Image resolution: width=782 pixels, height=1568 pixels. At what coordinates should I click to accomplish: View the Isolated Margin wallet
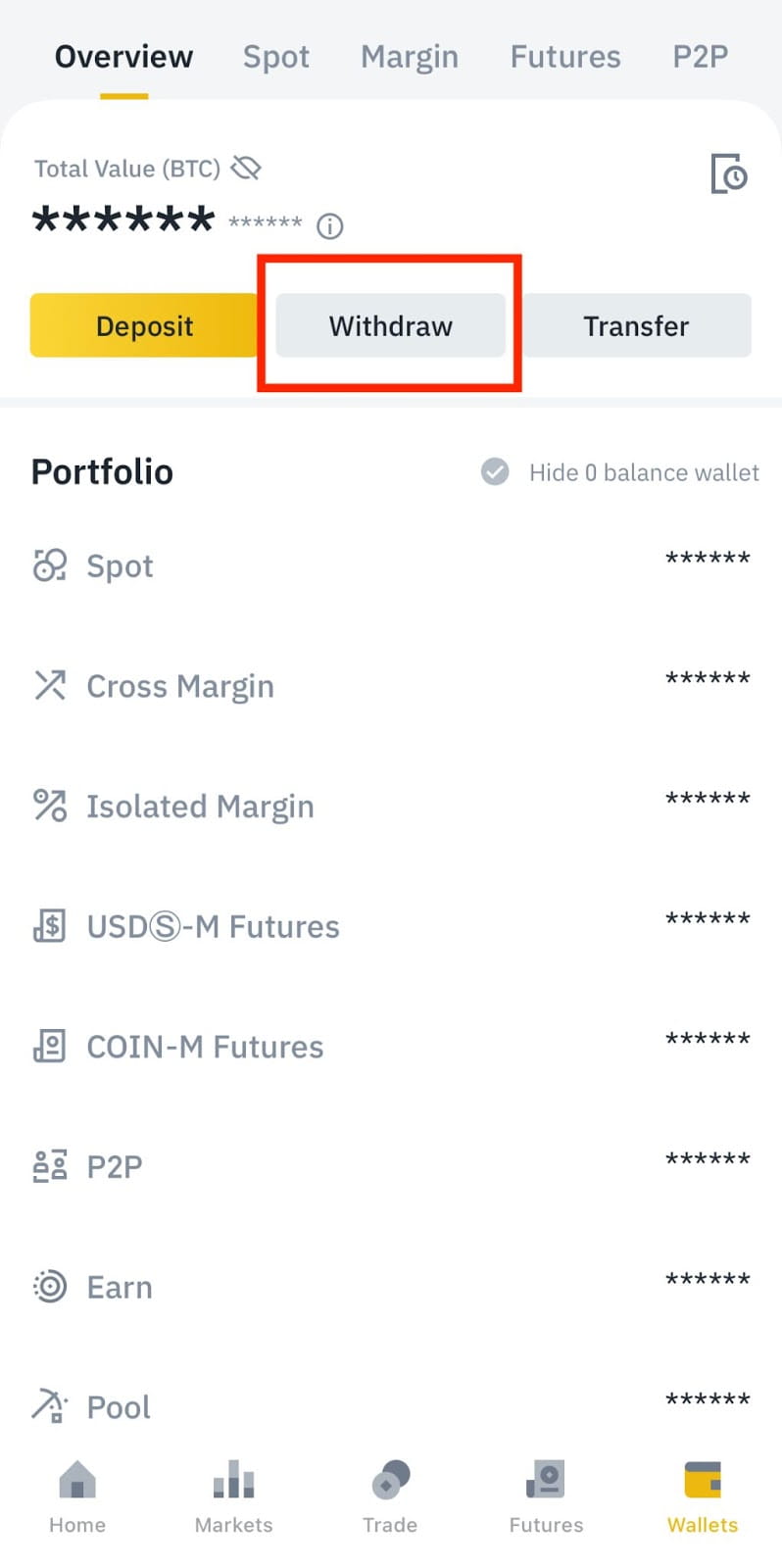pyautogui.click(x=200, y=807)
